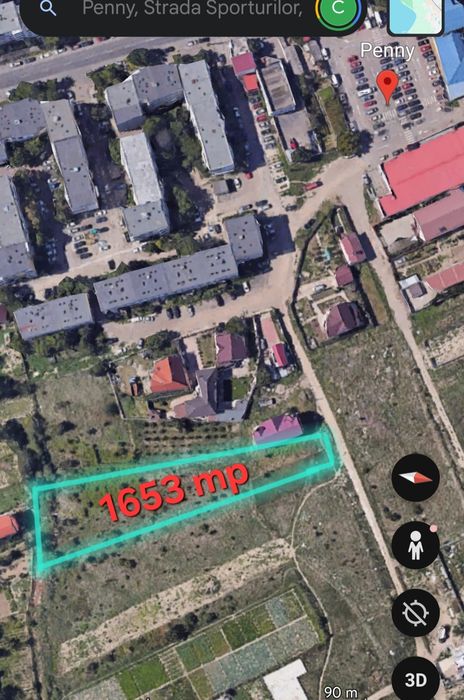Tap the search magnifier icon
Screen dimensions: 464x700
48,8
